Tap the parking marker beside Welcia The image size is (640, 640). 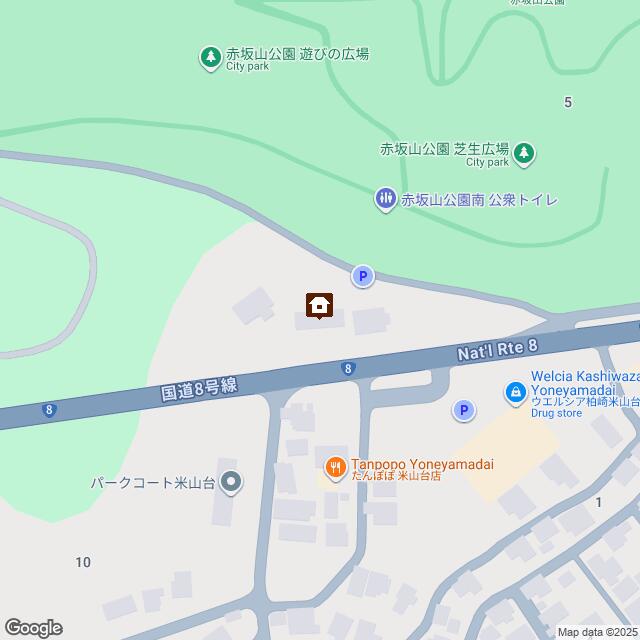tap(463, 409)
